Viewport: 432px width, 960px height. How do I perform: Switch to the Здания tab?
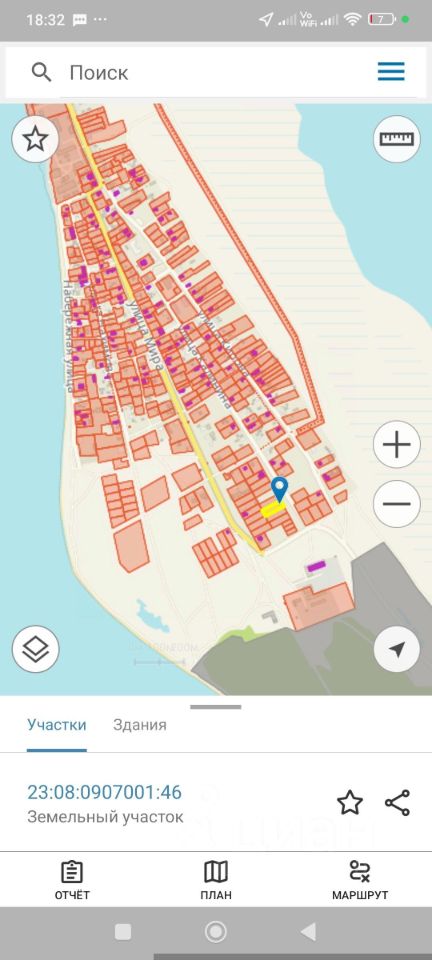(140, 725)
